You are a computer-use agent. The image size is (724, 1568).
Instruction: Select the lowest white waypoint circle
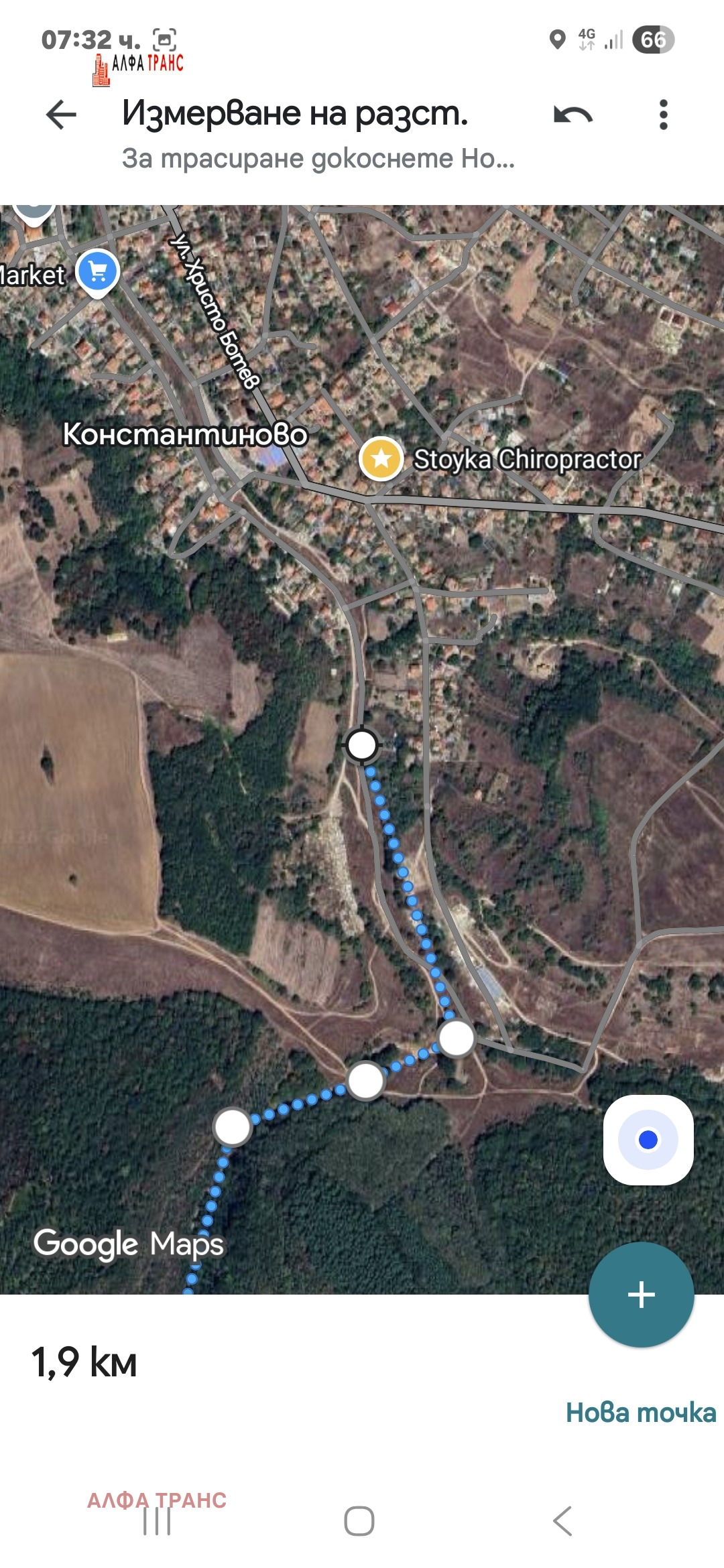(233, 1124)
